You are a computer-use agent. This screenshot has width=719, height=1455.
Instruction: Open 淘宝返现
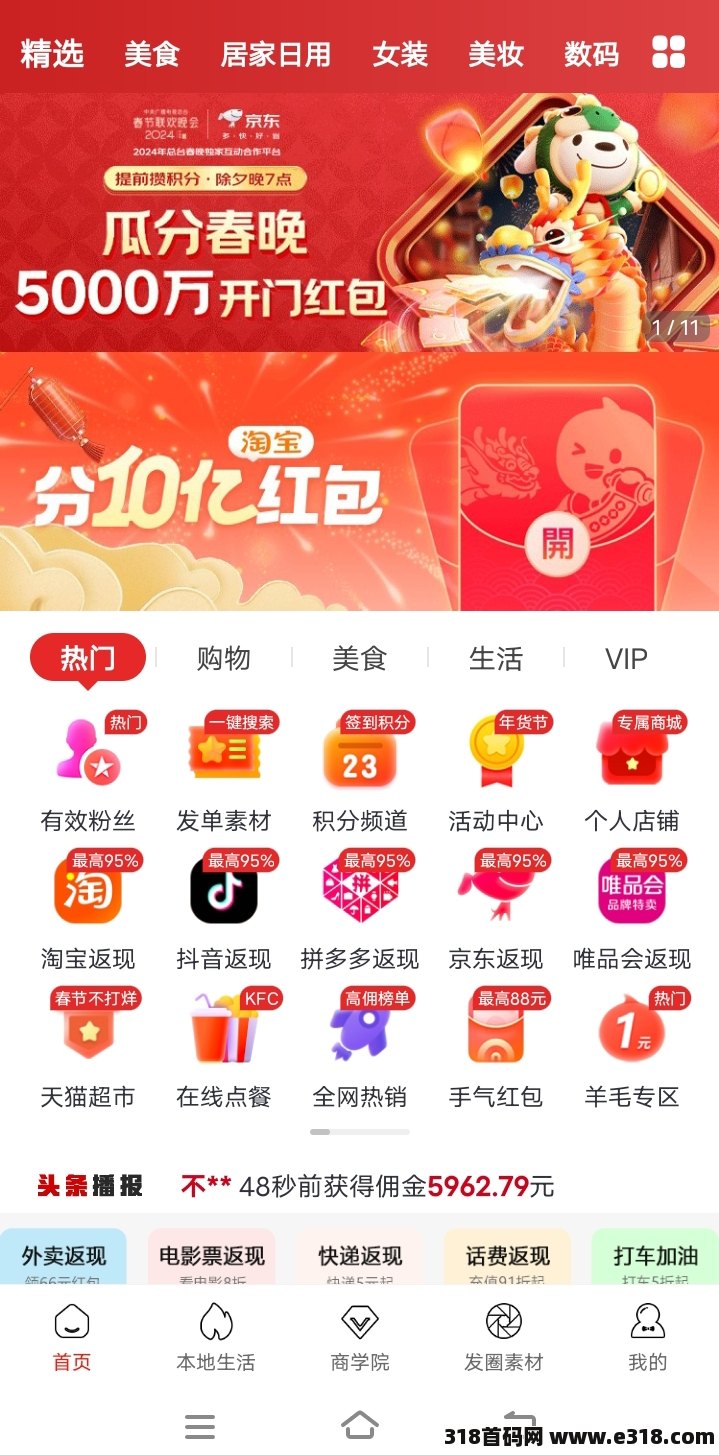coord(88,910)
